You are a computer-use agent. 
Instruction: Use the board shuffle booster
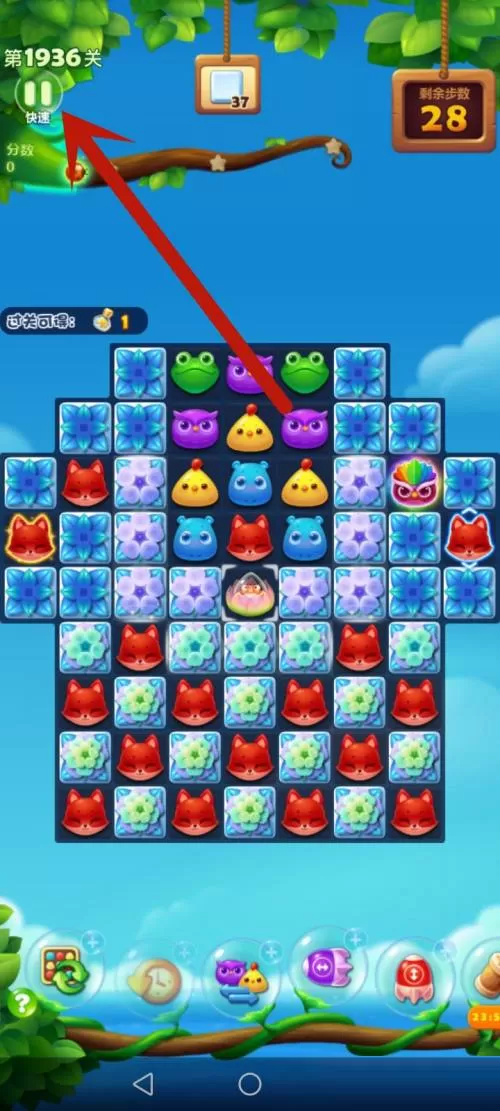[x=64, y=966]
